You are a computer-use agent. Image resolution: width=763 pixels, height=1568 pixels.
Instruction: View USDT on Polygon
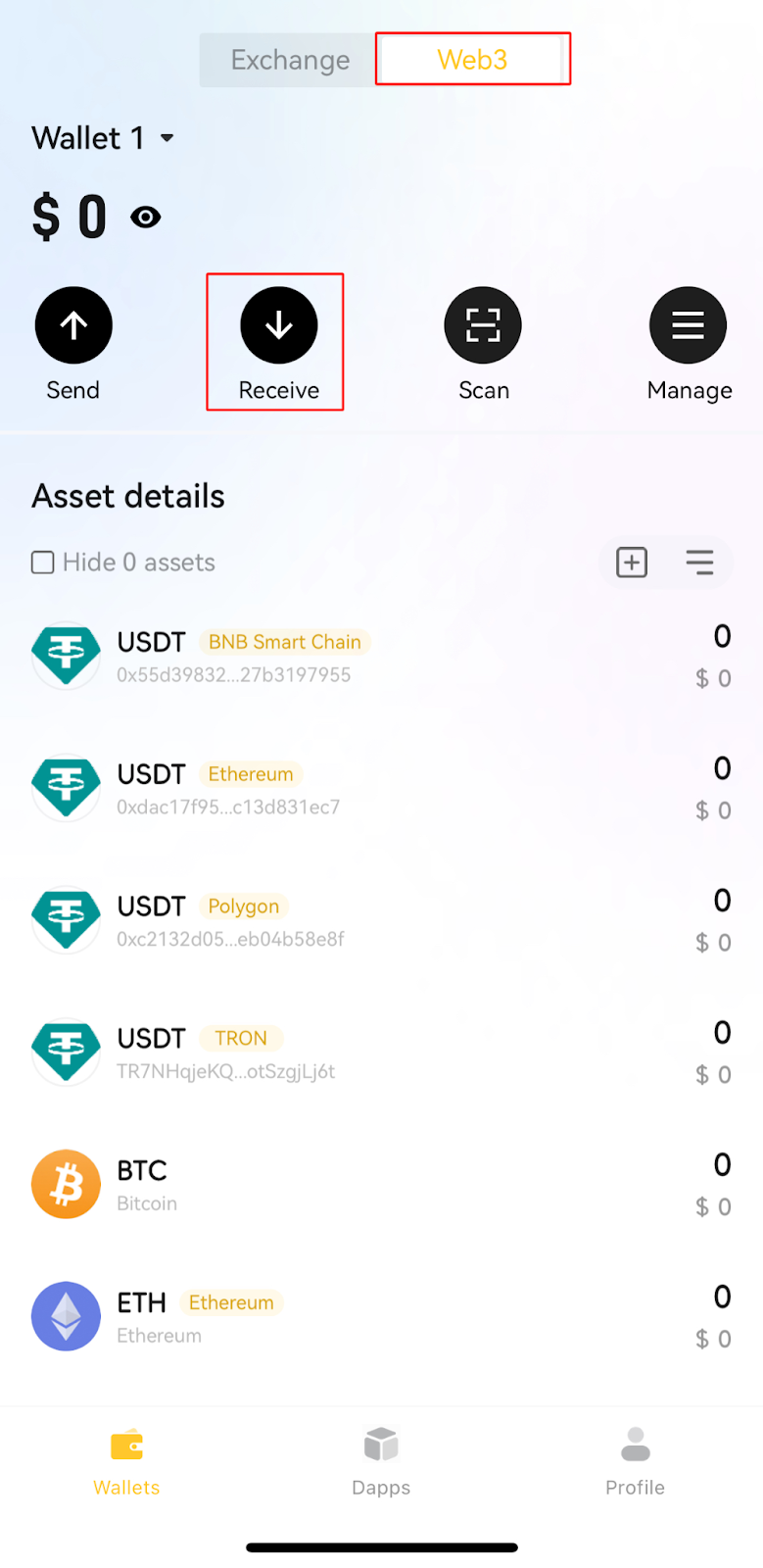[380, 921]
